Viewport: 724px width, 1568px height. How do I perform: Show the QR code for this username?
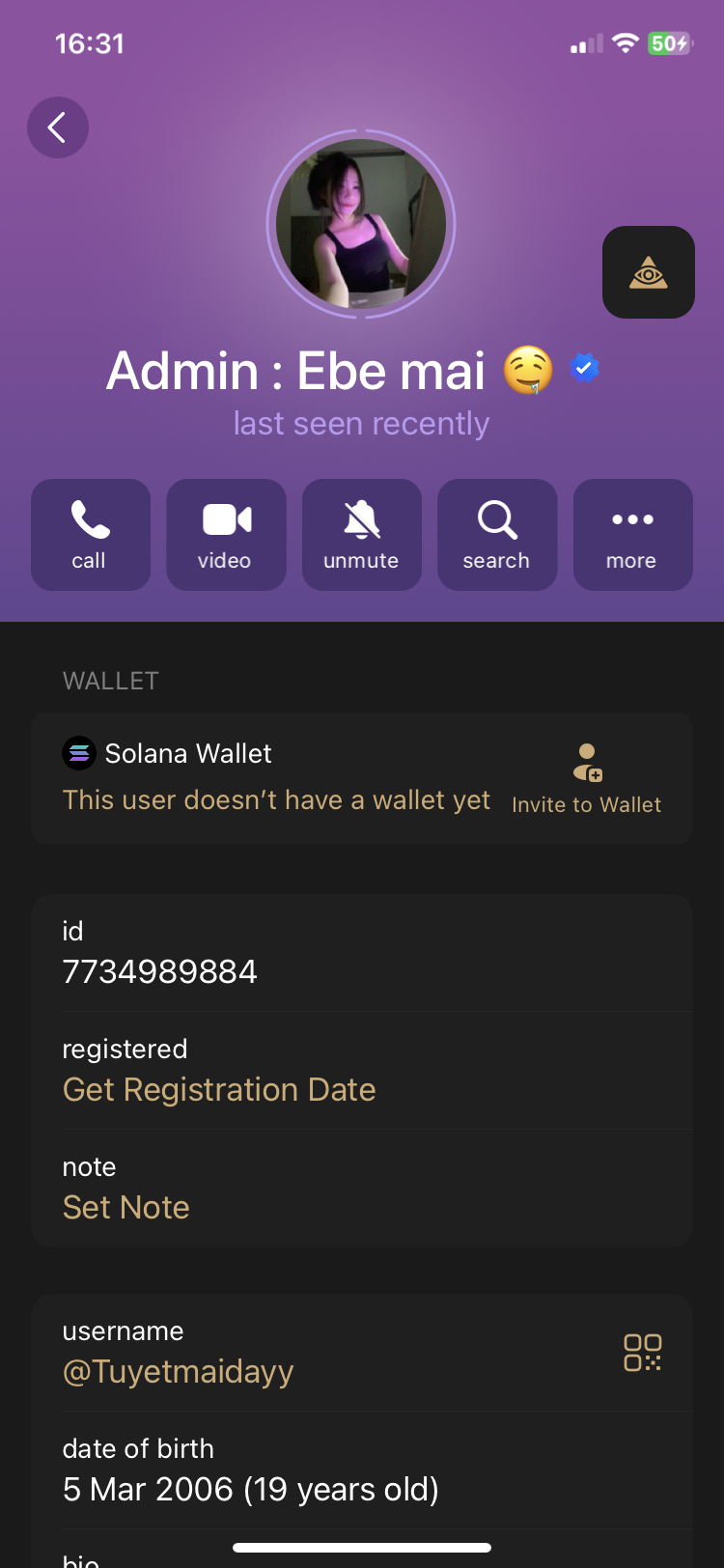coord(642,1353)
